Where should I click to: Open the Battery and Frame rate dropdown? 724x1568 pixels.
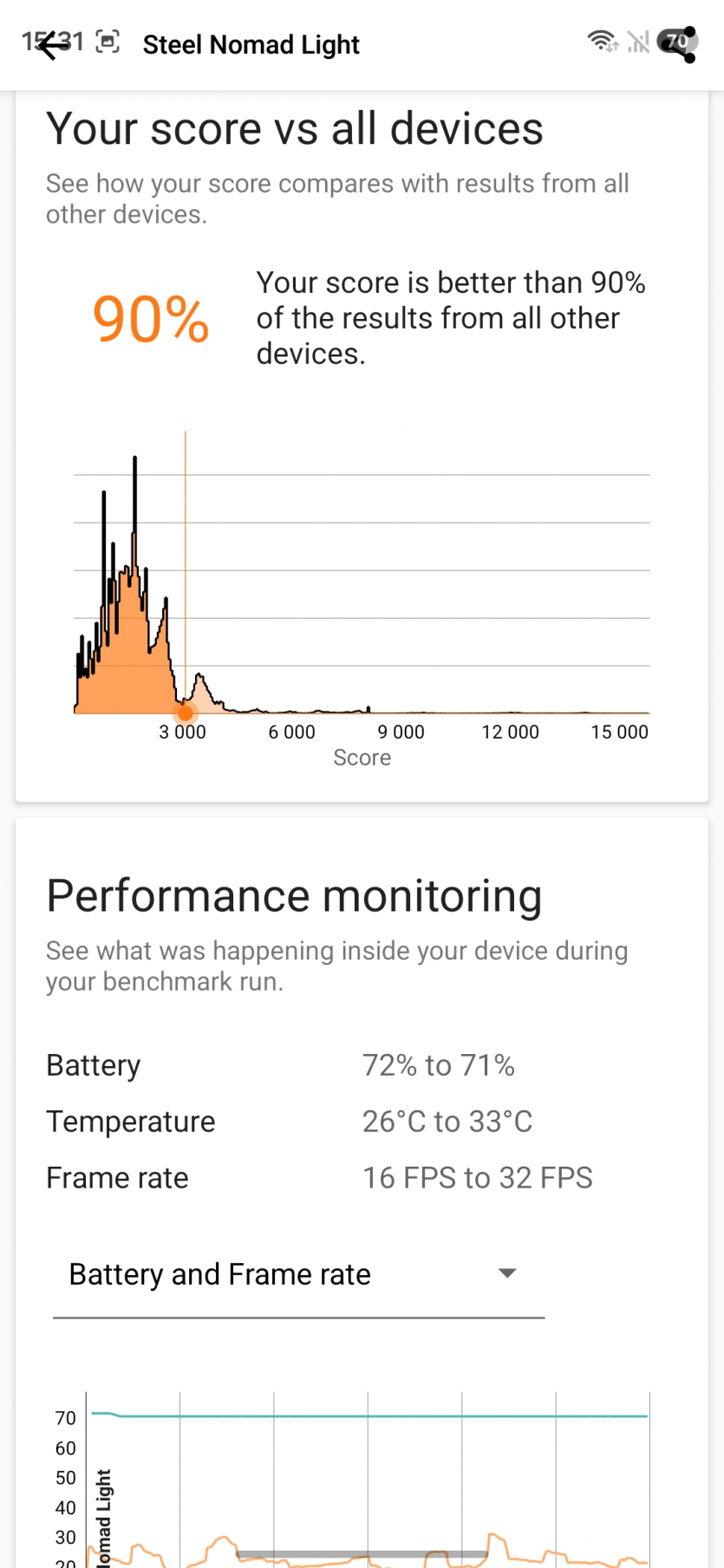pyautogui.click(x=297, y=1274)
